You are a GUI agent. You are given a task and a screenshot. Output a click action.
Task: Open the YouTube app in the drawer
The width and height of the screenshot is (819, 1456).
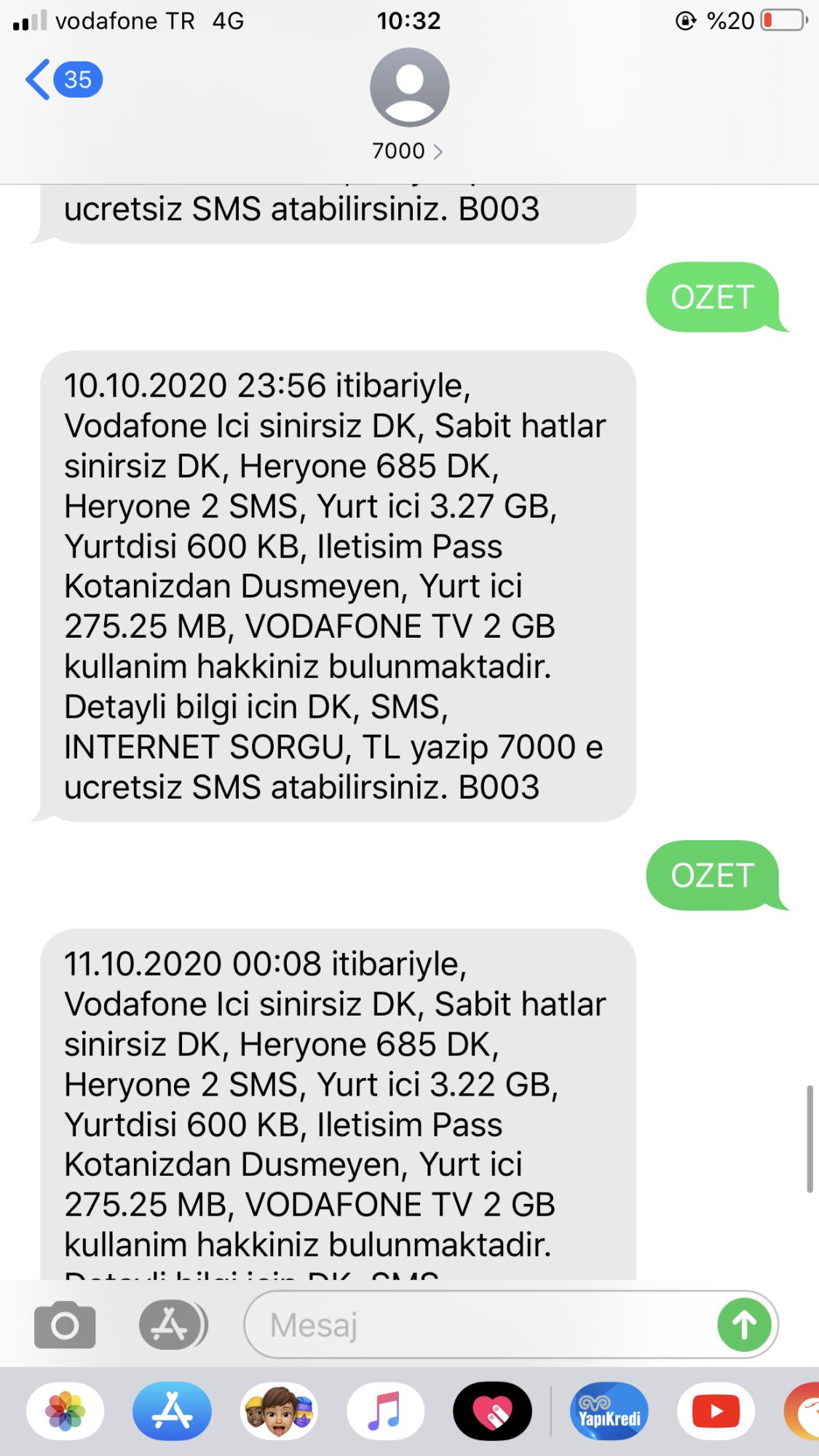pyautogui.click(x=716, y=1412)
